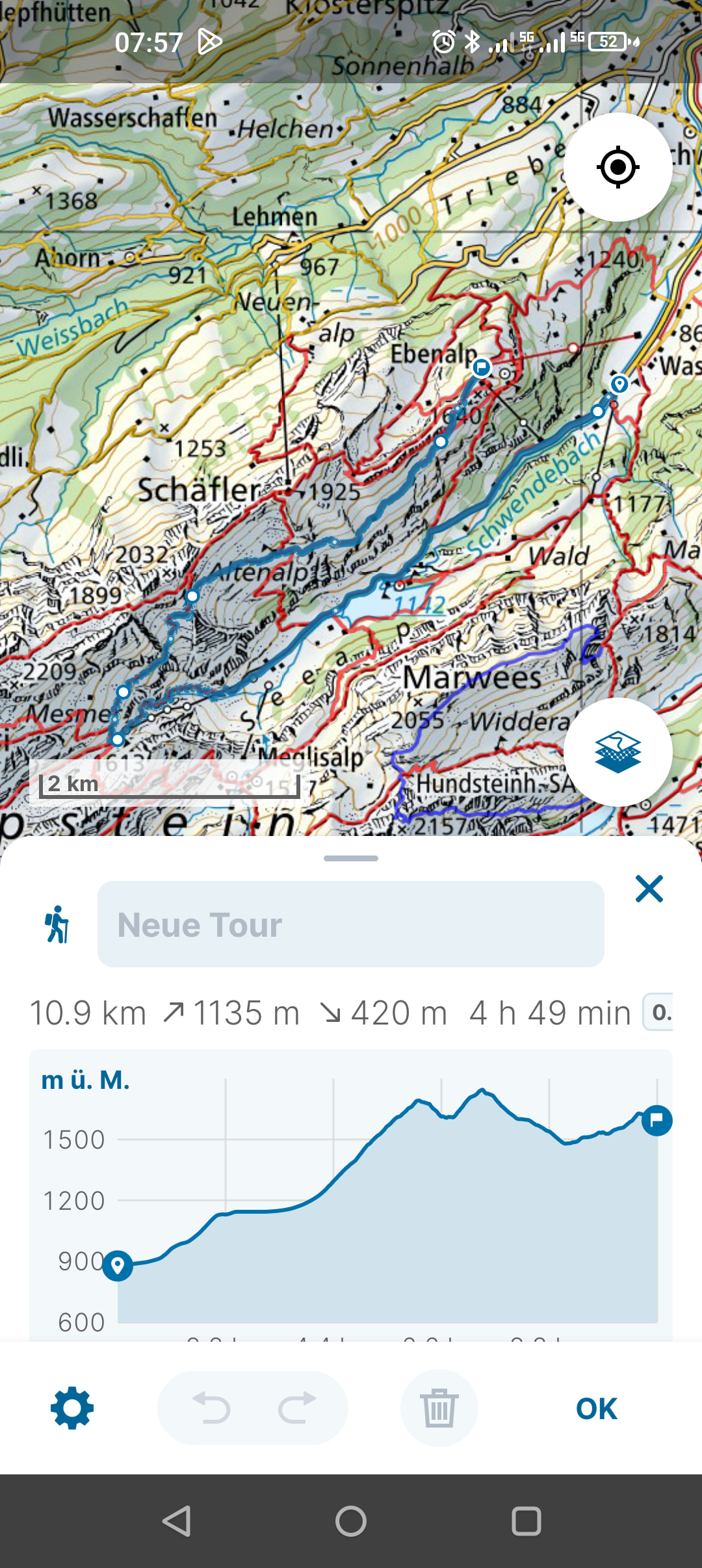Center map on current location
This screenshot has width=702, height=1568.
pos(617,167)
